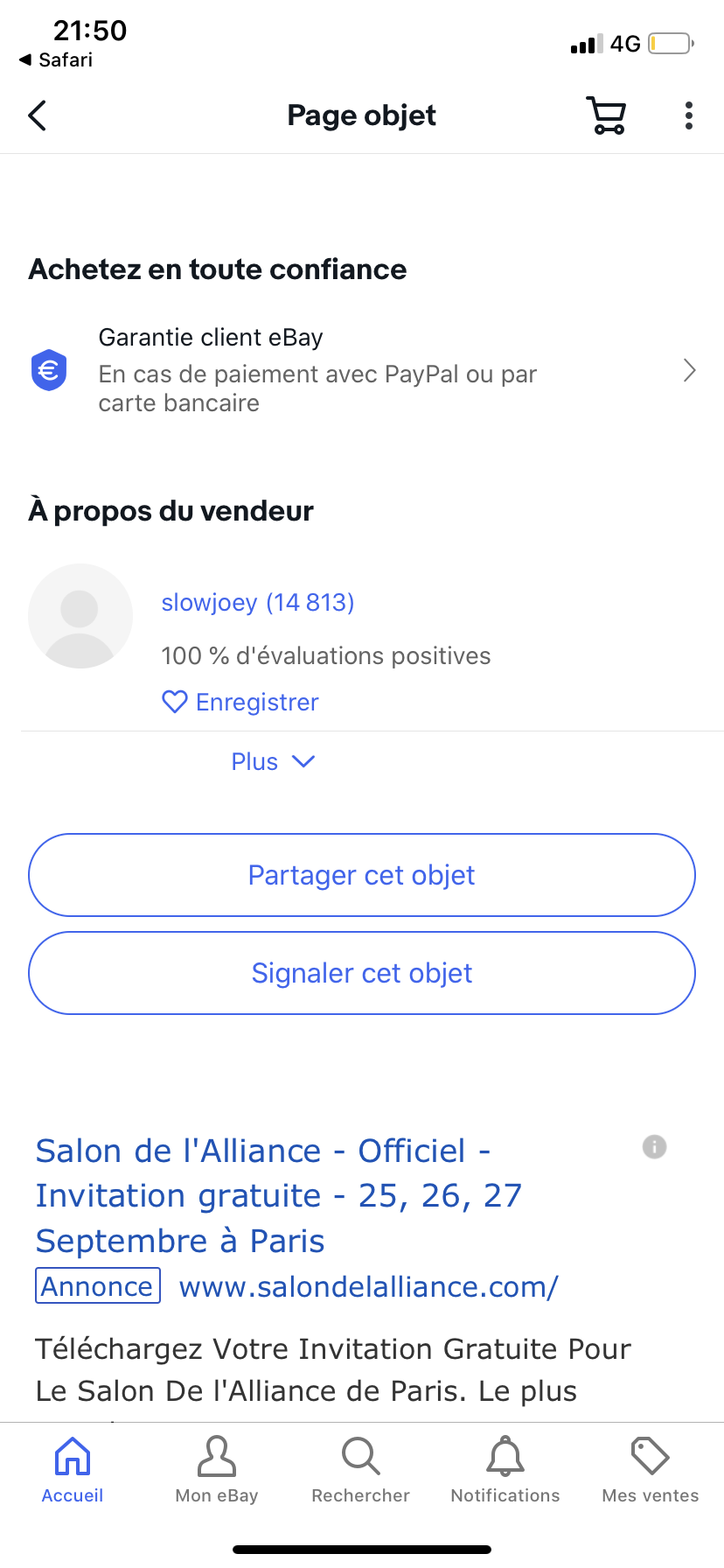Tap Signaler cet objet button

(362, 973)
